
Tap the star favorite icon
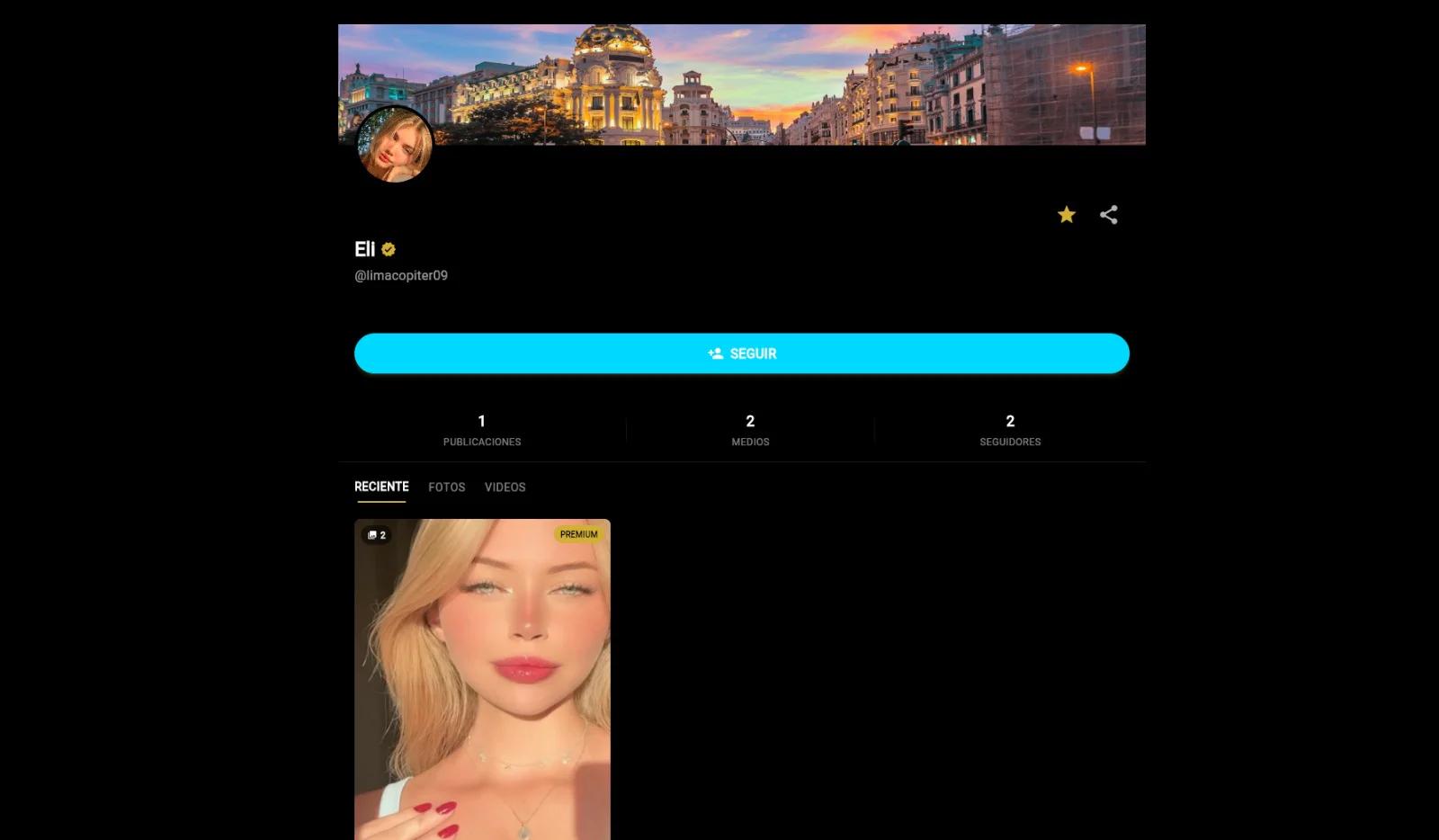(1066, 215)
